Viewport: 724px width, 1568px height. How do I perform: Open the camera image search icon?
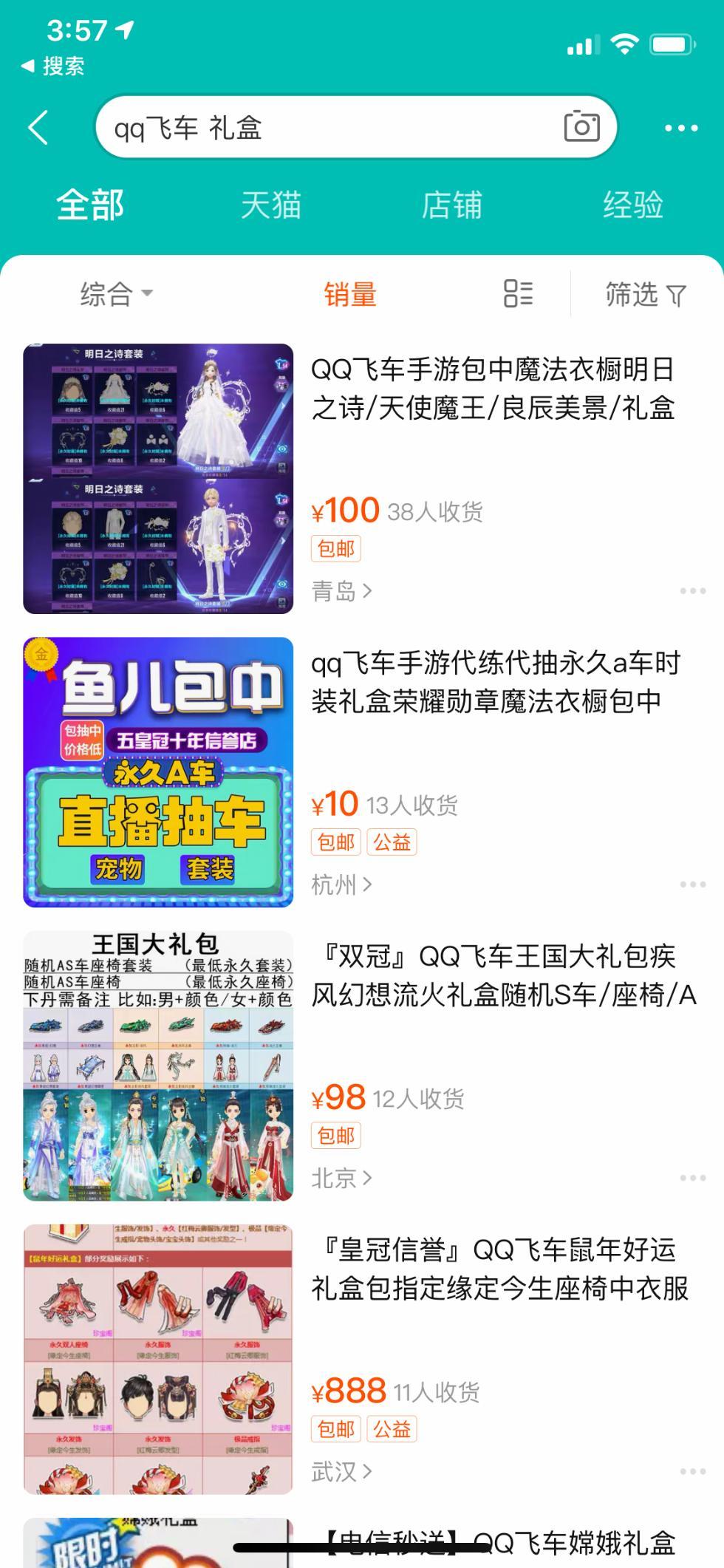point(581,127)
